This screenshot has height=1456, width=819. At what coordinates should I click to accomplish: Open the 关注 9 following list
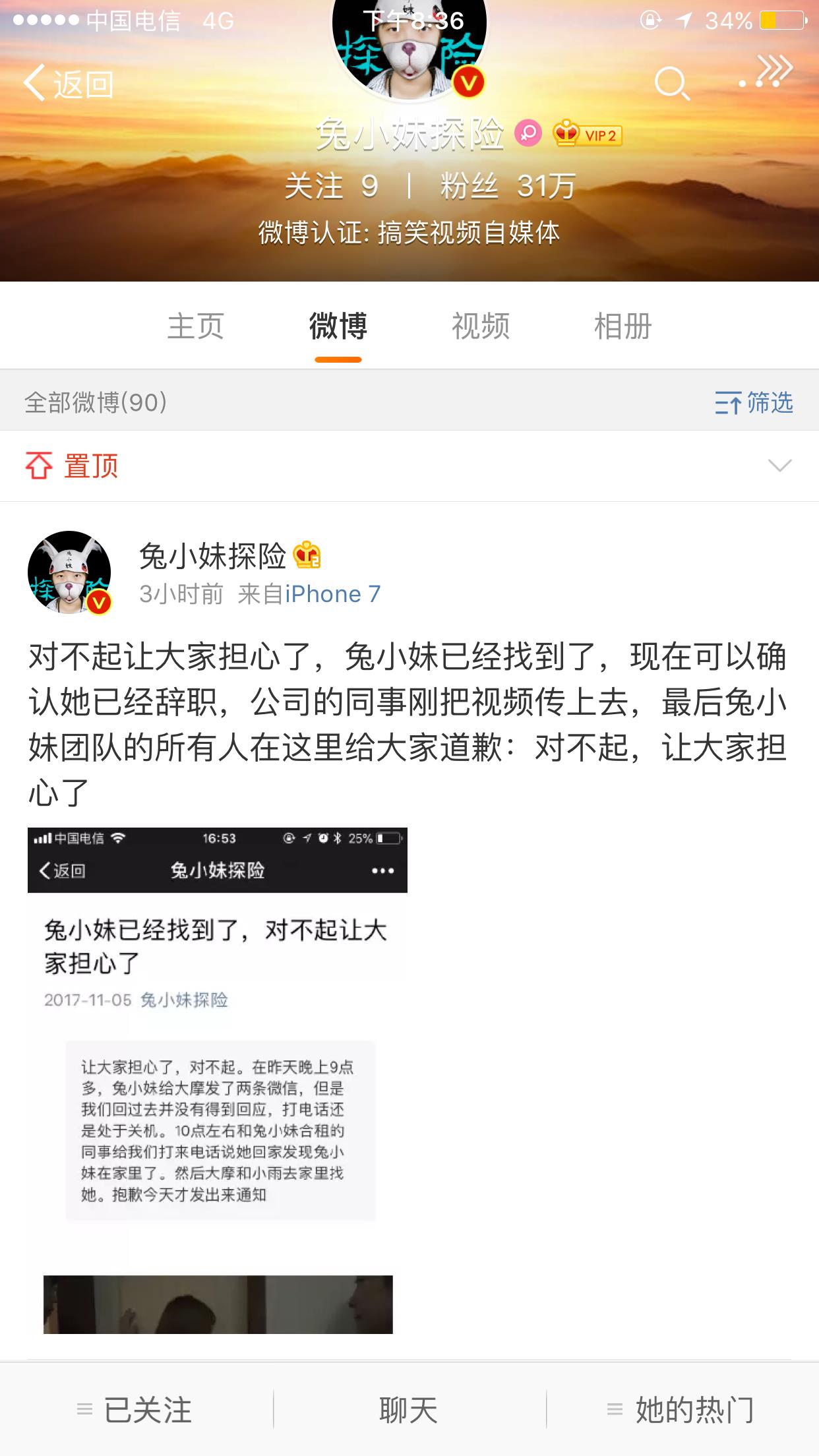[x=332, y=187]
